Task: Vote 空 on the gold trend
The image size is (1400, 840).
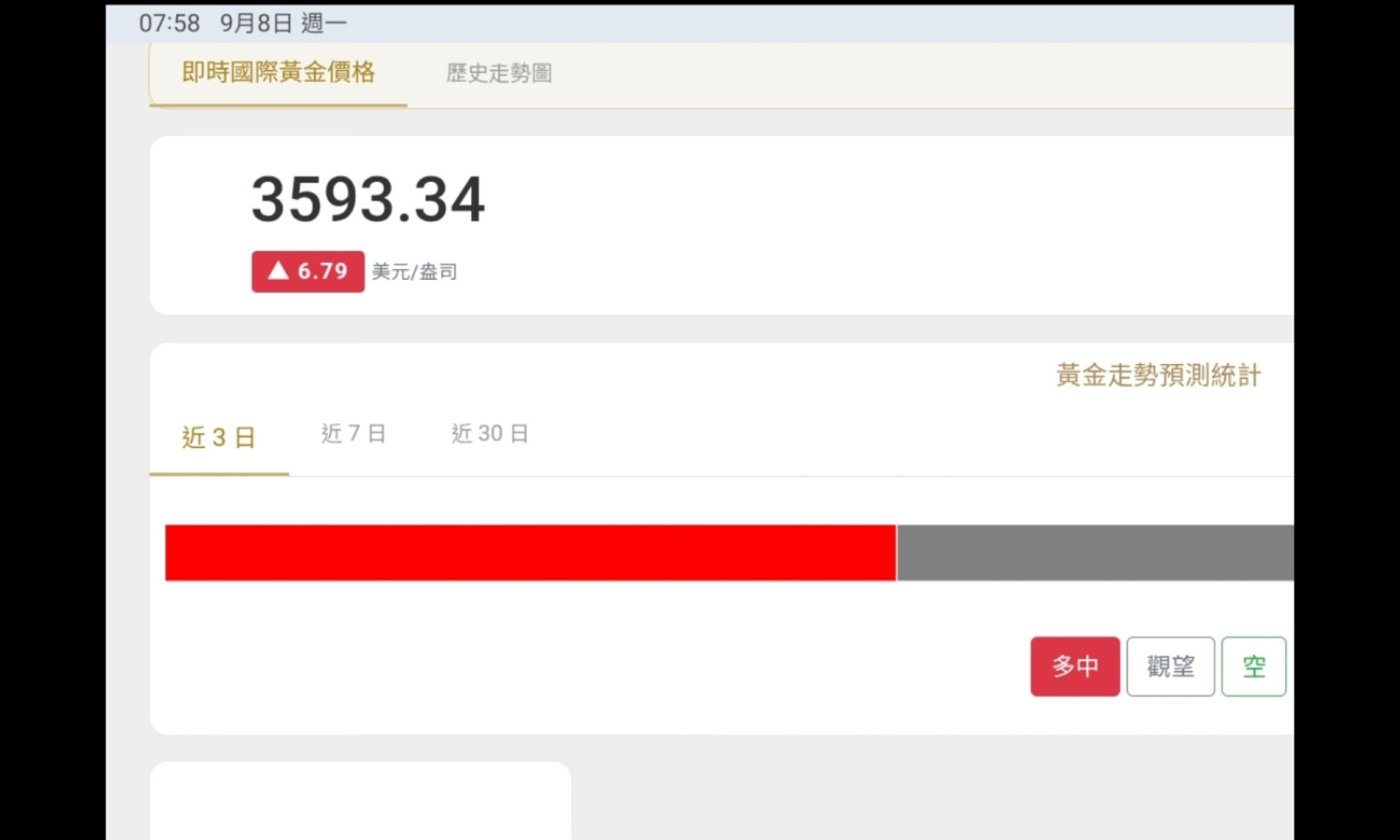Action: tap(1253, 666)
